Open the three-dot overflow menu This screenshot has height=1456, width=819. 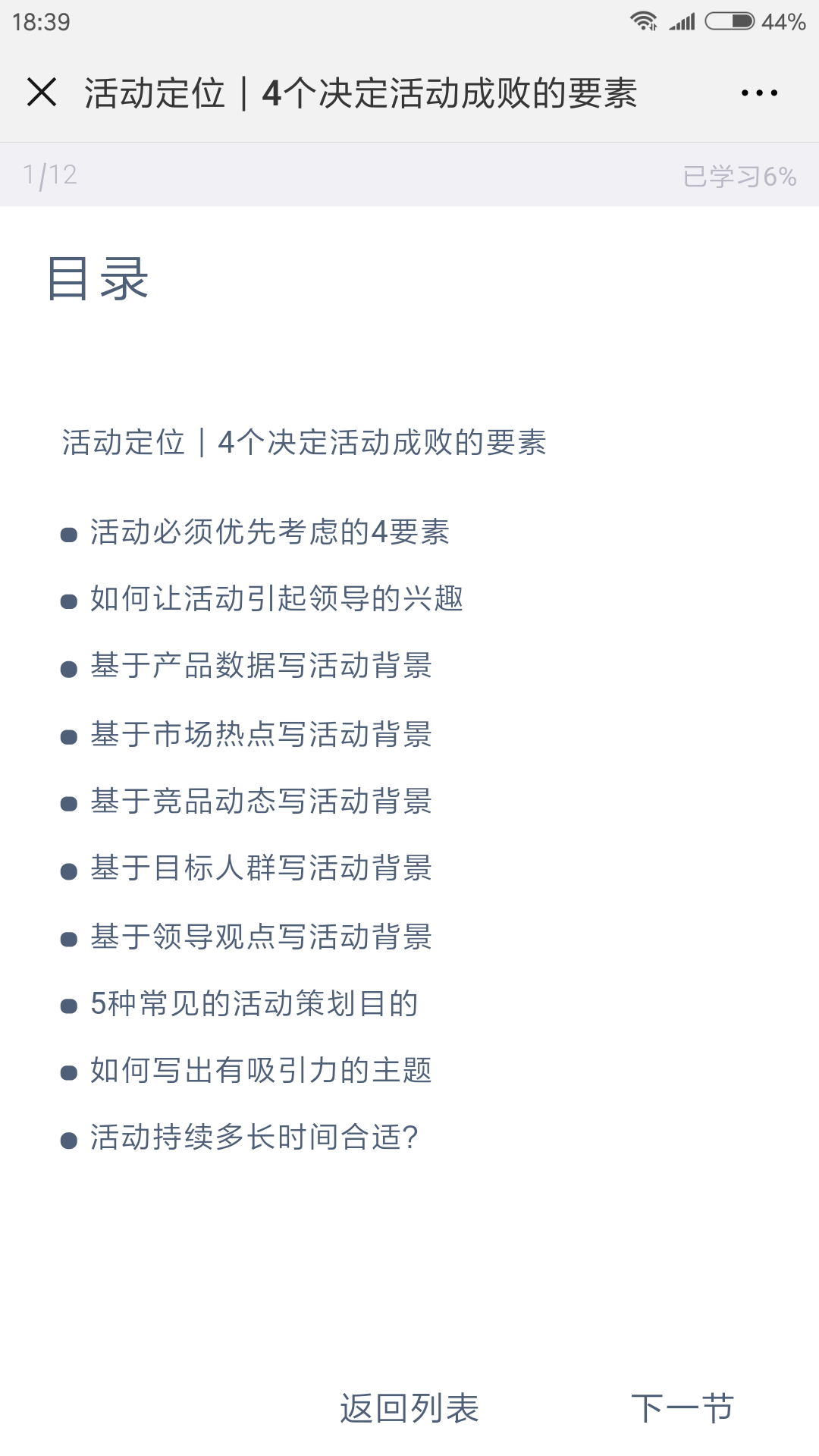[x=759, y=93]
